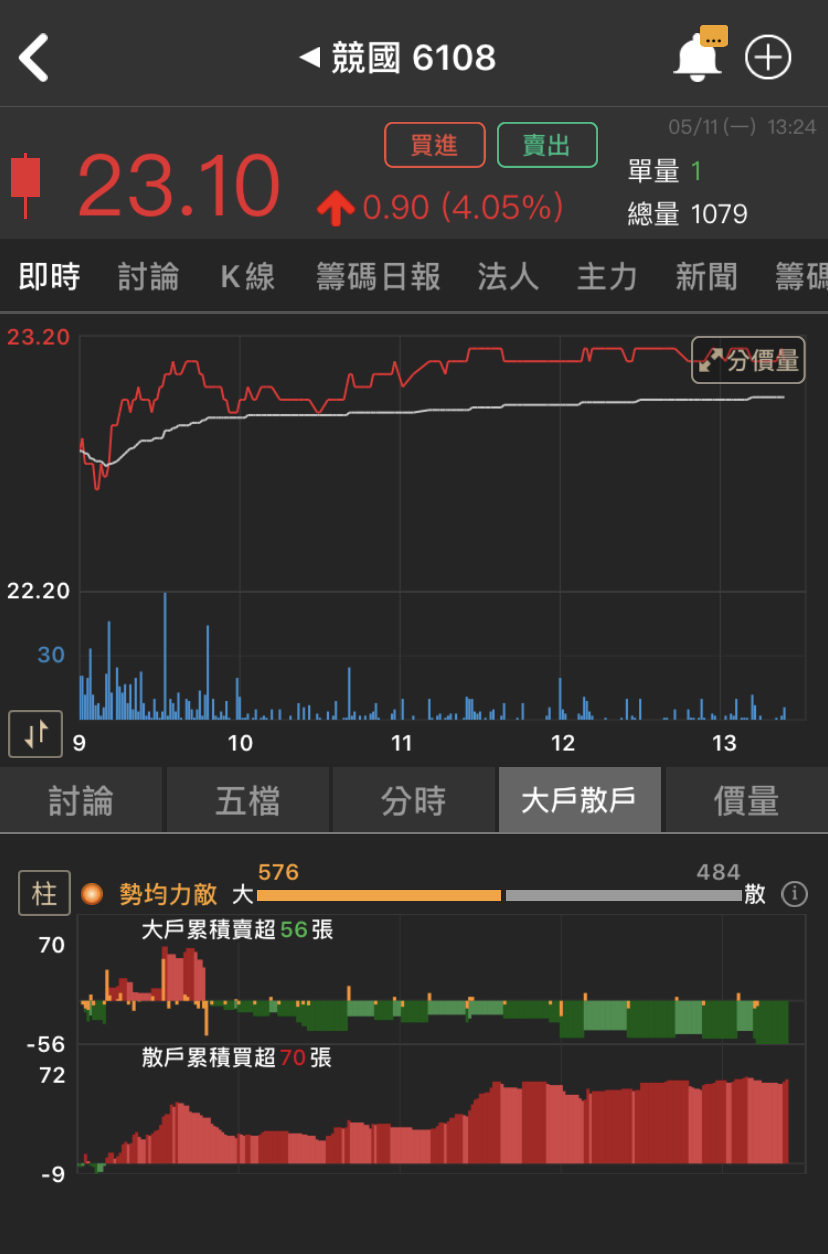Go back using the arrow icon
The width and height of the screenshot is (828, 1254).
[x=34, y=58]
